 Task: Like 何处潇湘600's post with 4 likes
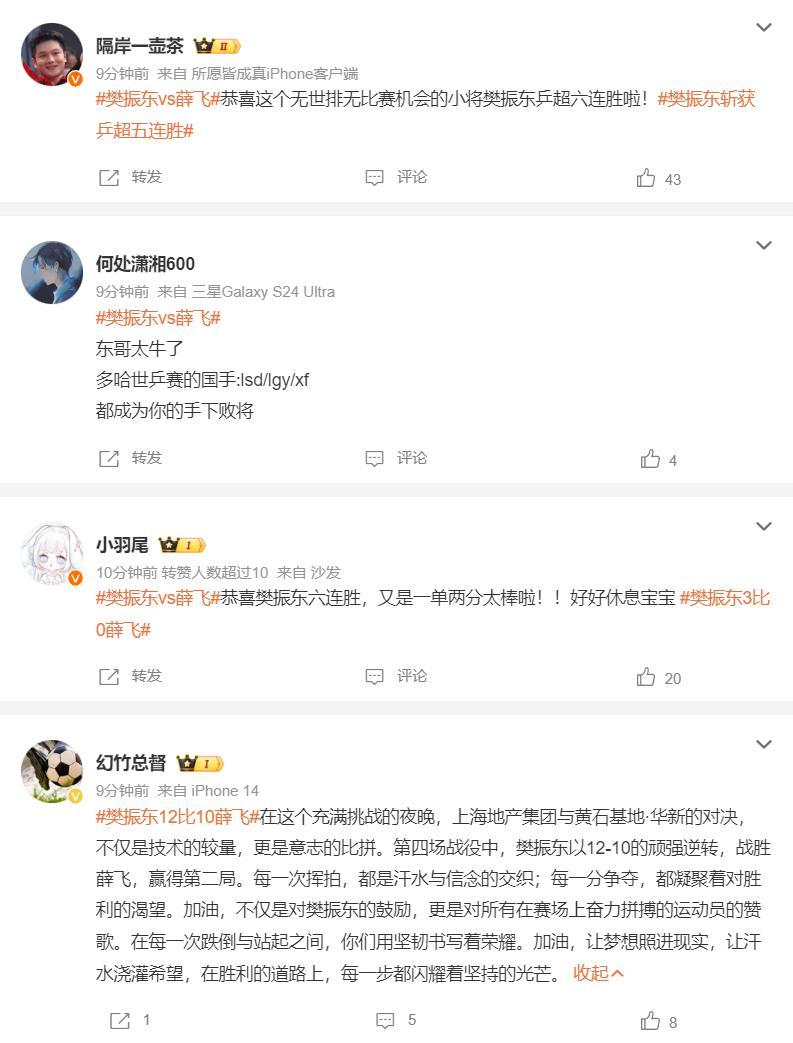pos(658,460)
